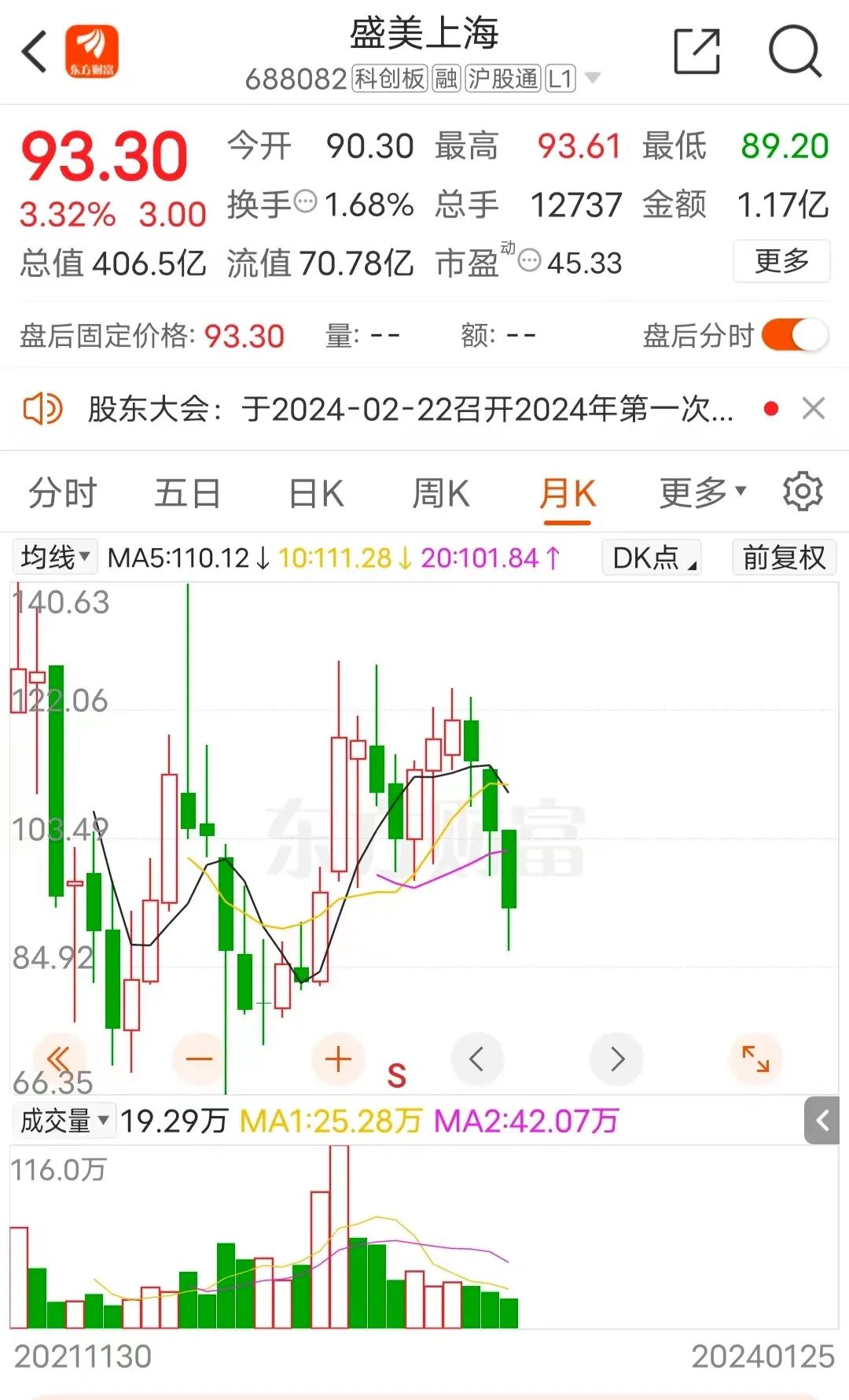Open the 股东大会 announcement
Image resolution: width=849 pixels, height=1400 pixels.
tap(409, 409)
